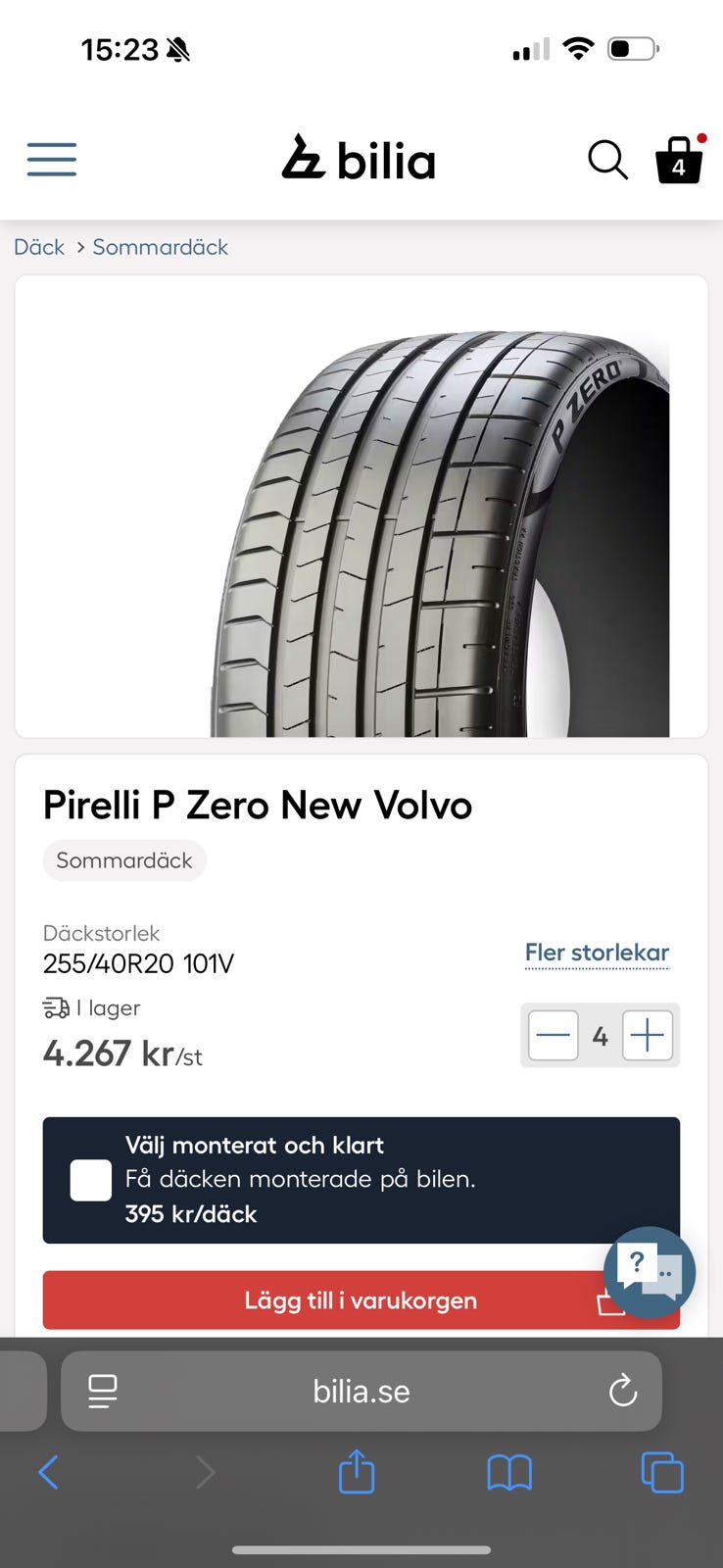Increase tire quantity with plus button
The height and width of the screenshot is (1568, 723).
click(x=648, y=1036)
